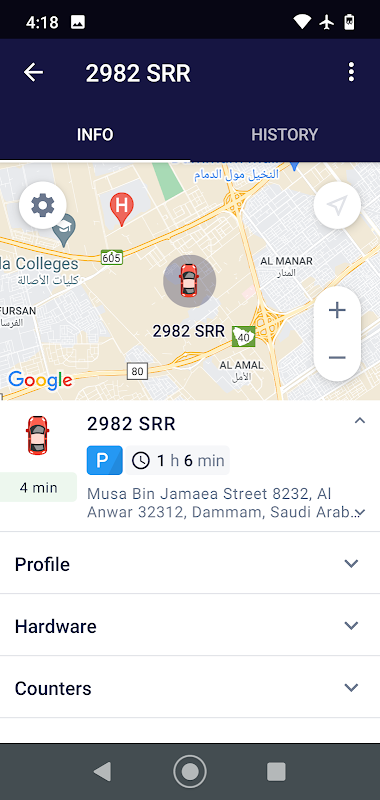The height and width of the screenshot is (800, 380).
Task: Expand the Hardware section
Action: click(x=190, y=626)
